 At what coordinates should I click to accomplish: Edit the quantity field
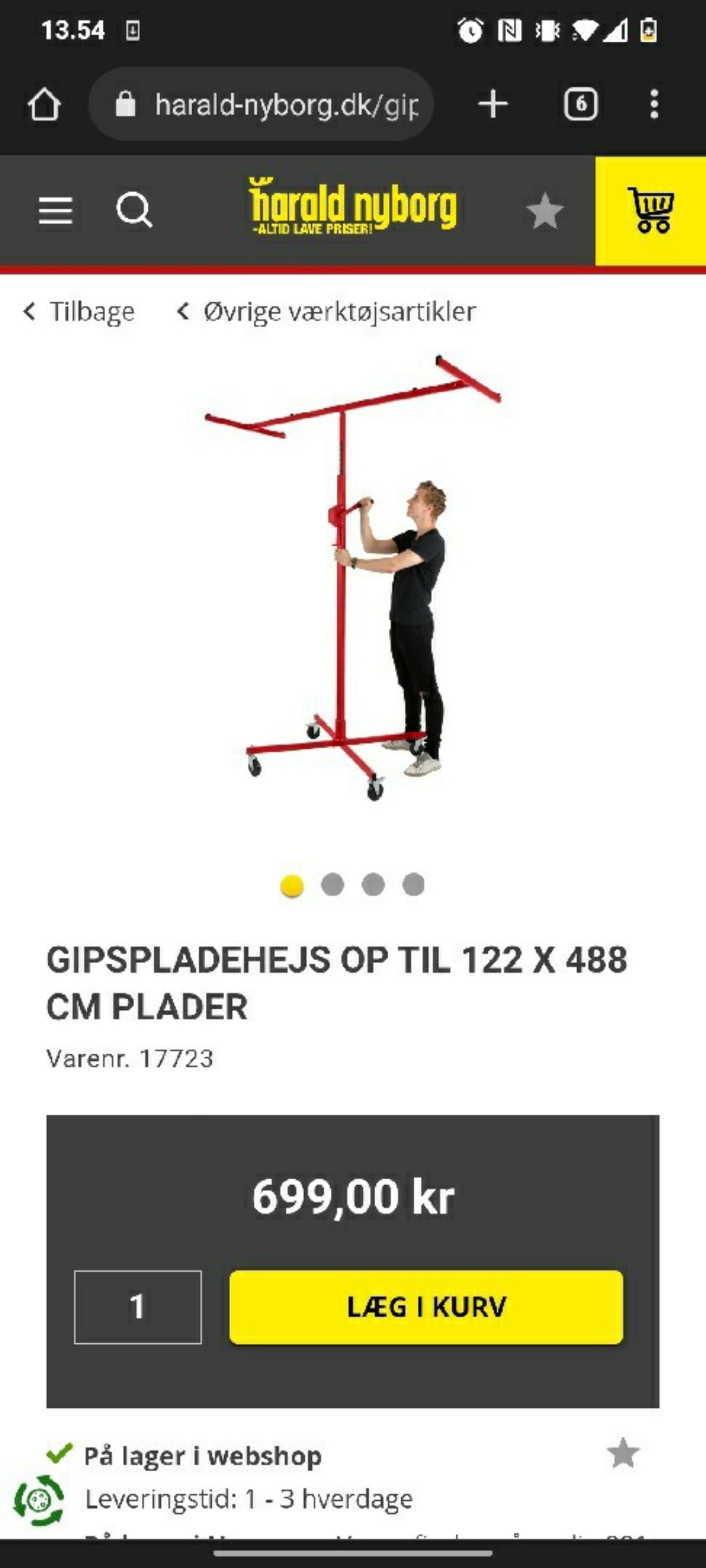coord(138,1307)
